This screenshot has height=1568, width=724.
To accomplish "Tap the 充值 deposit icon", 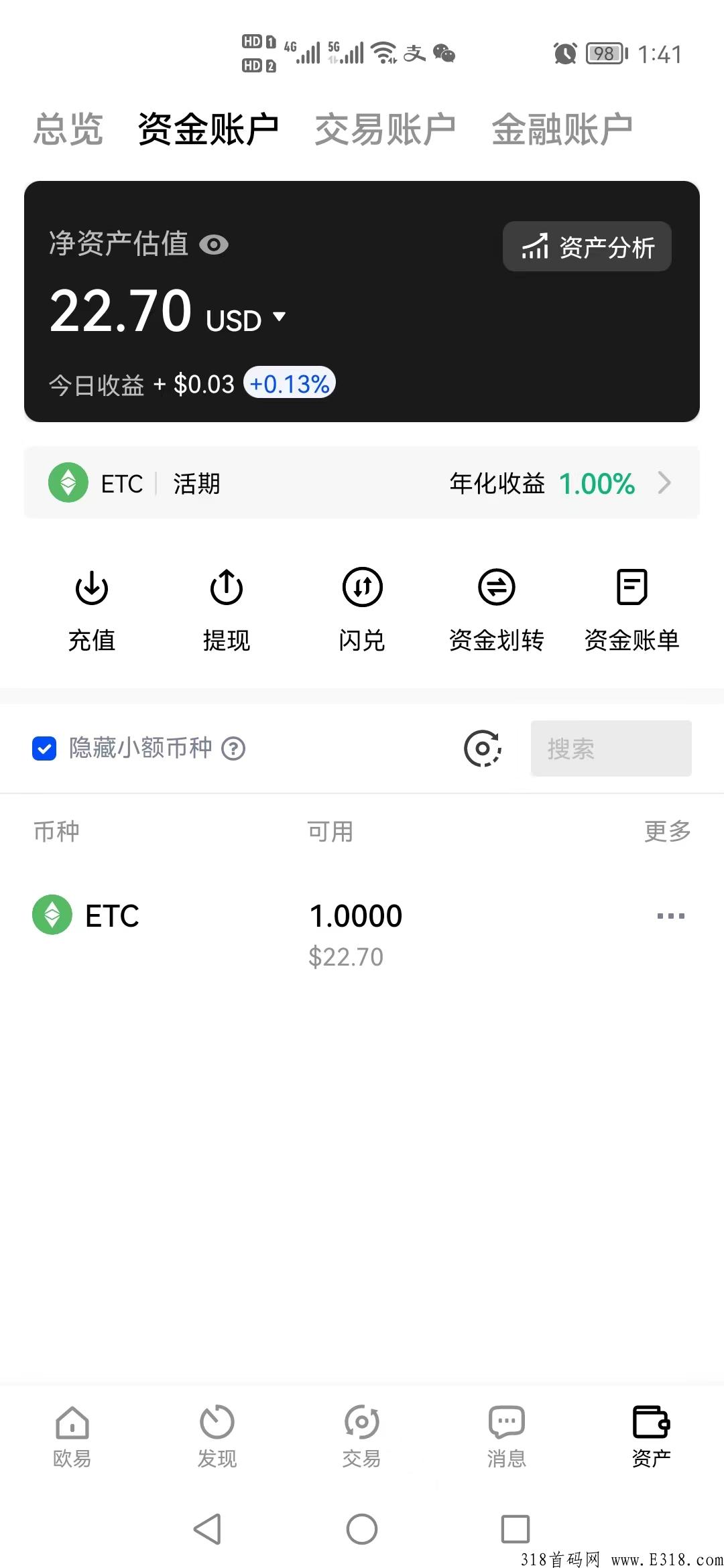I will (x=91, y=587).
